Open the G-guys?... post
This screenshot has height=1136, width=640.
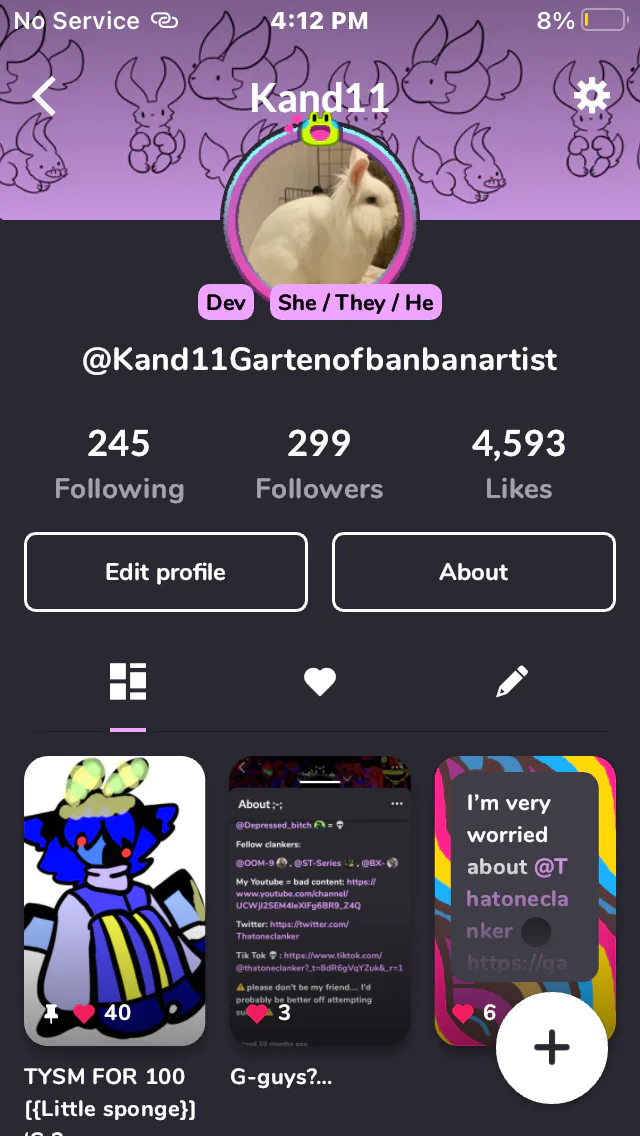click(x=320, y=901)
